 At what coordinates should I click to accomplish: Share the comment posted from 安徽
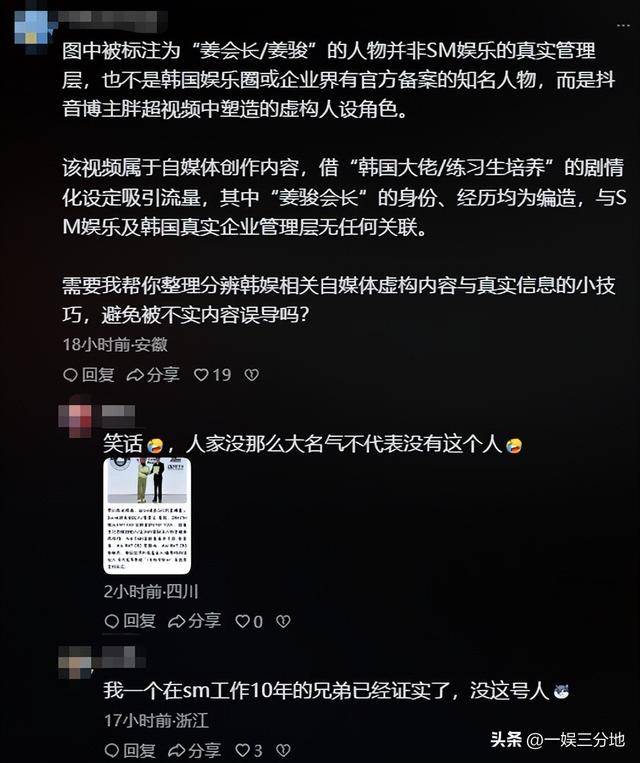point(153,375)
